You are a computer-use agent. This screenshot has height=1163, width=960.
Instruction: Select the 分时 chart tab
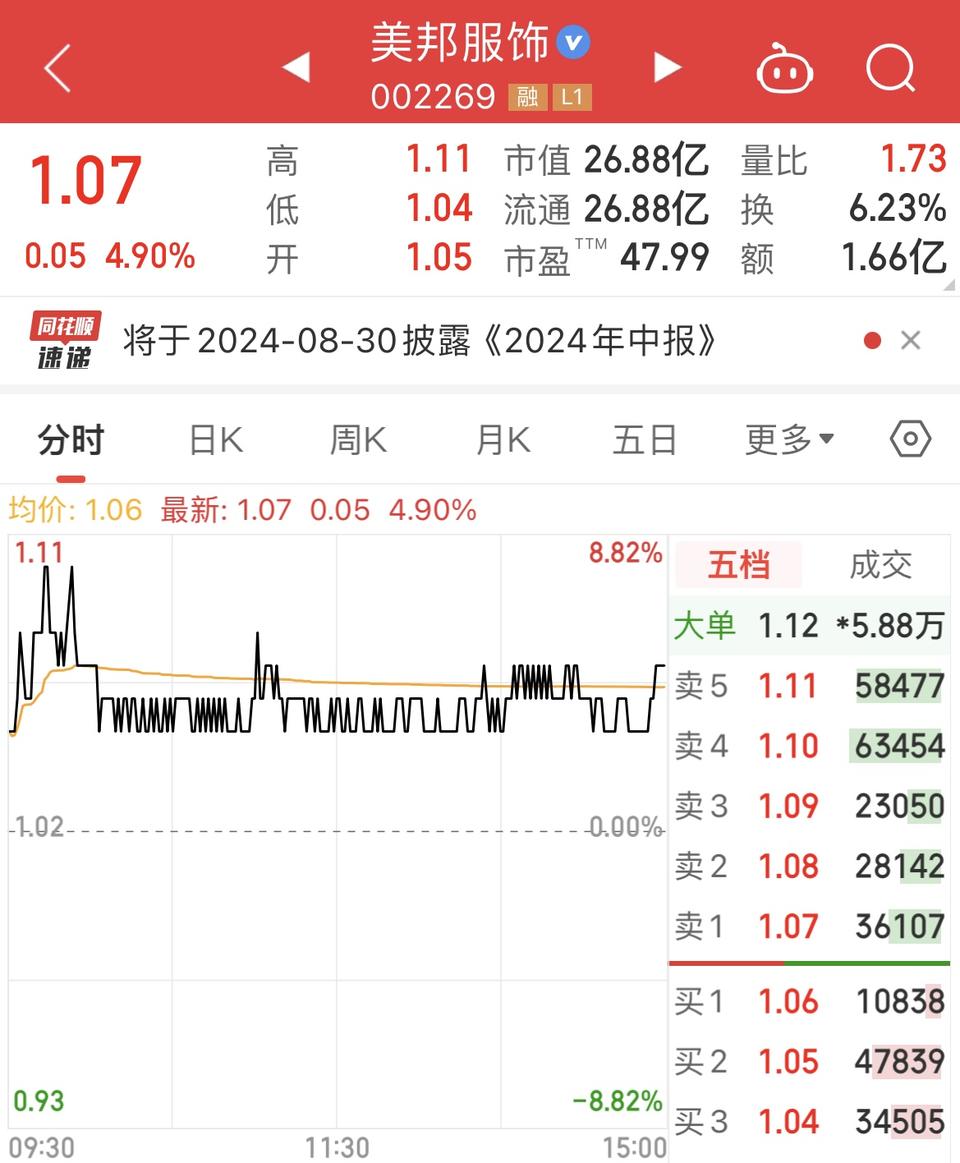[71, 440]
